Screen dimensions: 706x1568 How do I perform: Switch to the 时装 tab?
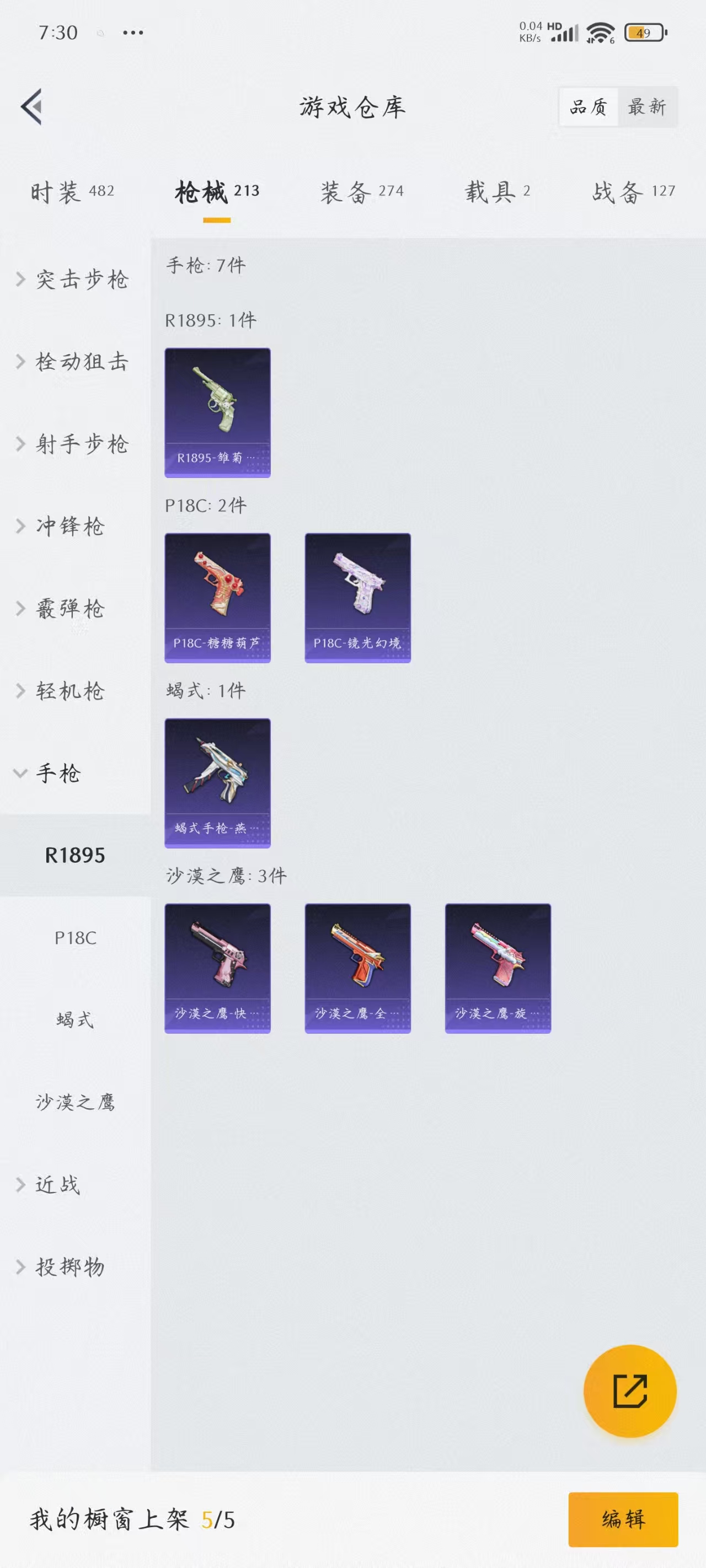[72, 192]
